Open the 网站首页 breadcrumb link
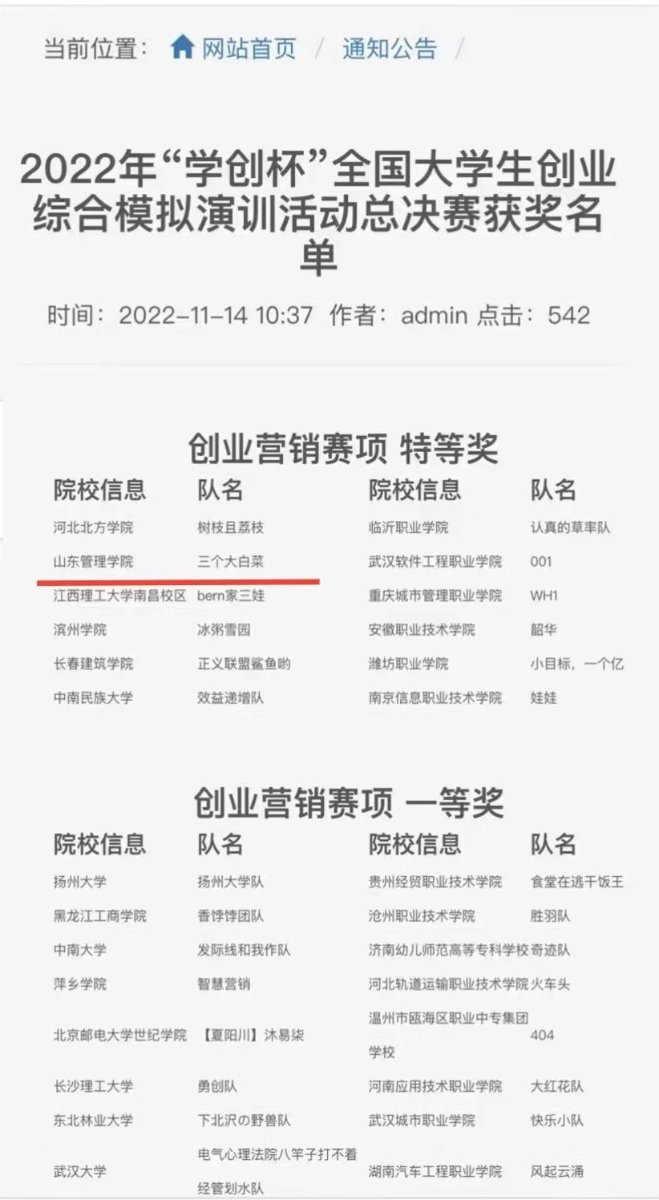The width and height of the screenshot is (659, 1200). (234, 48)
